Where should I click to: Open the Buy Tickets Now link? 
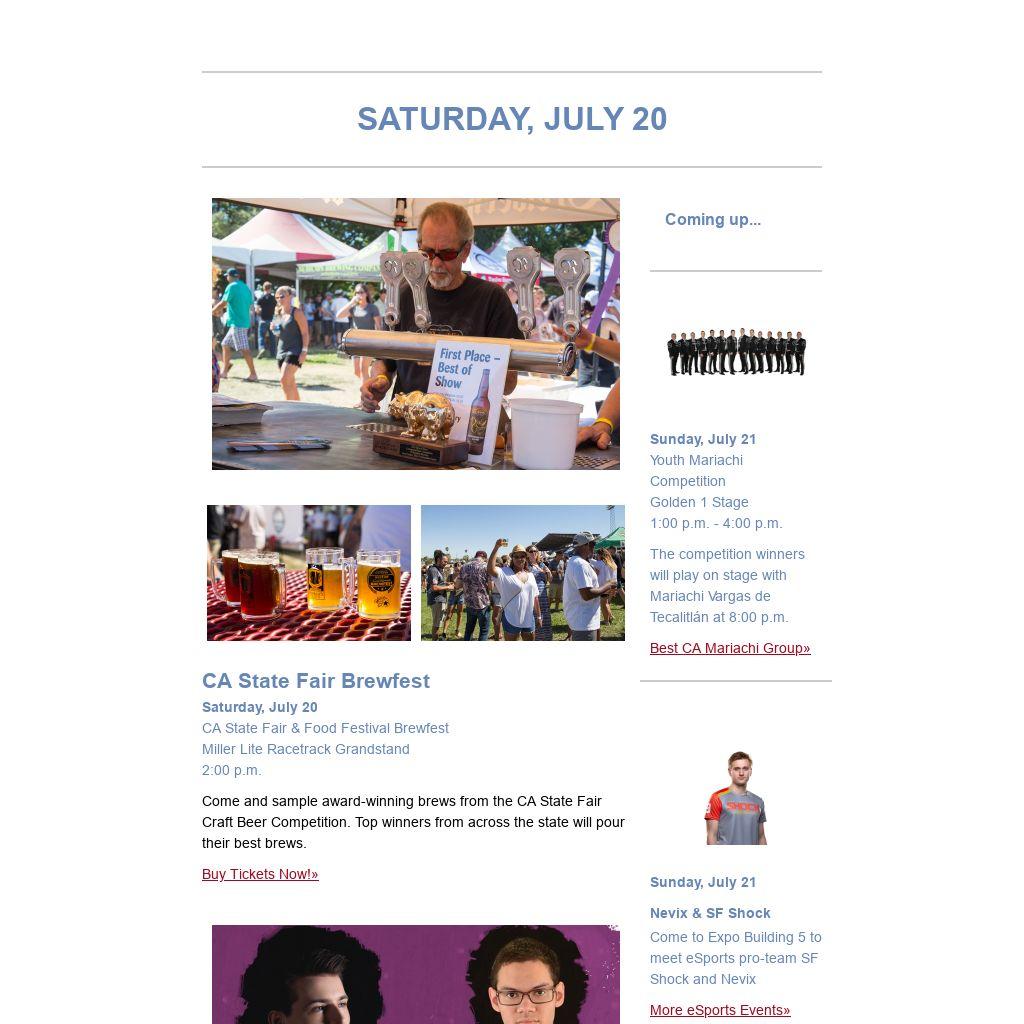[x=260, y=874]
